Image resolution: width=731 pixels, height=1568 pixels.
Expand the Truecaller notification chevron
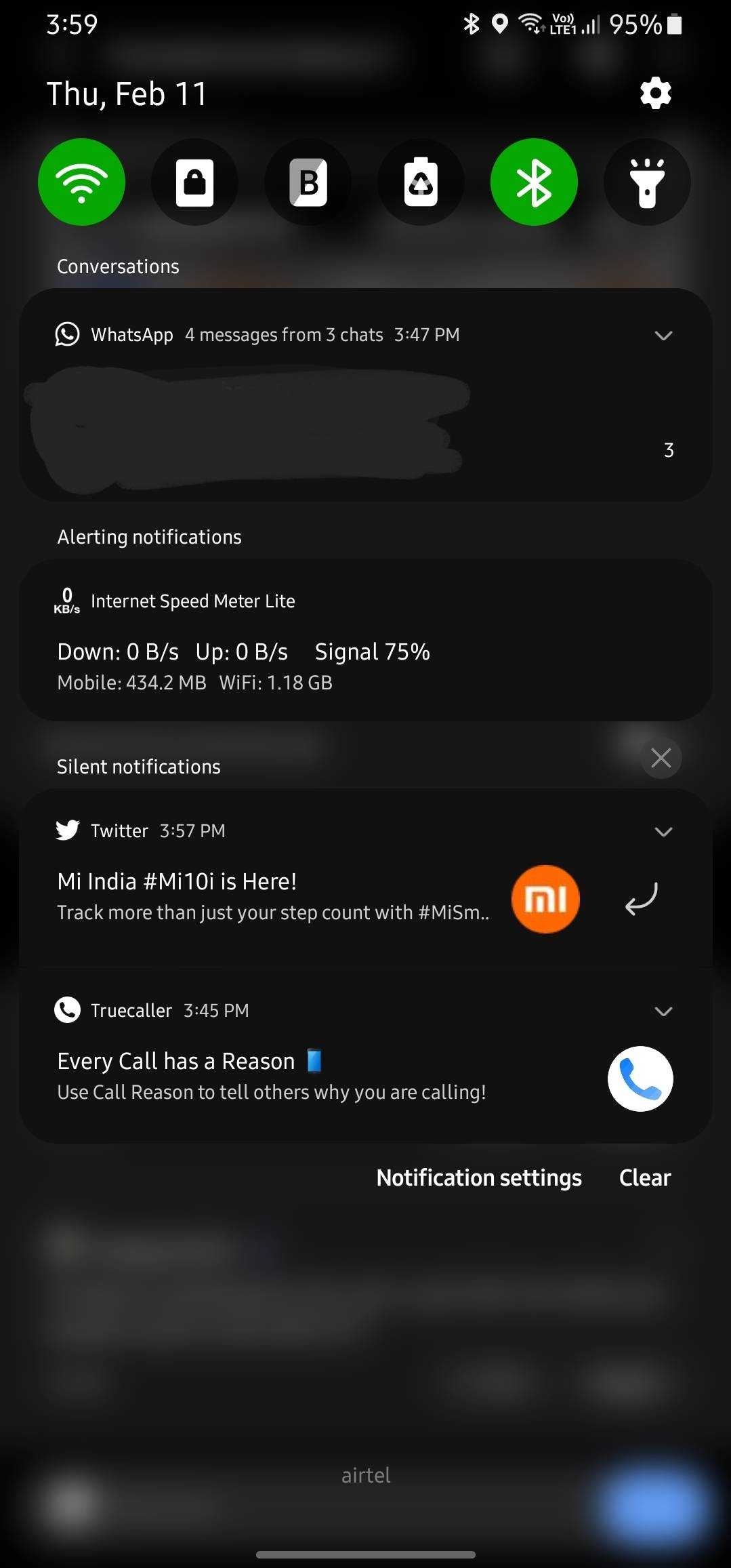pyautogui.click(x=663, y=1011)
